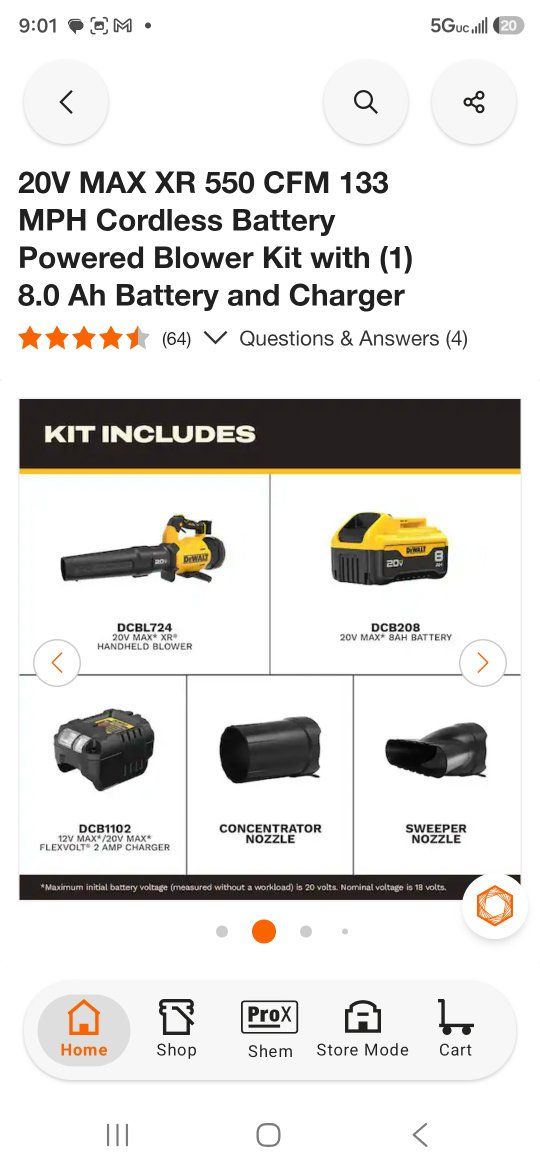View the Cart tab
540x1170 pixels.
[x=455, y=1030]
